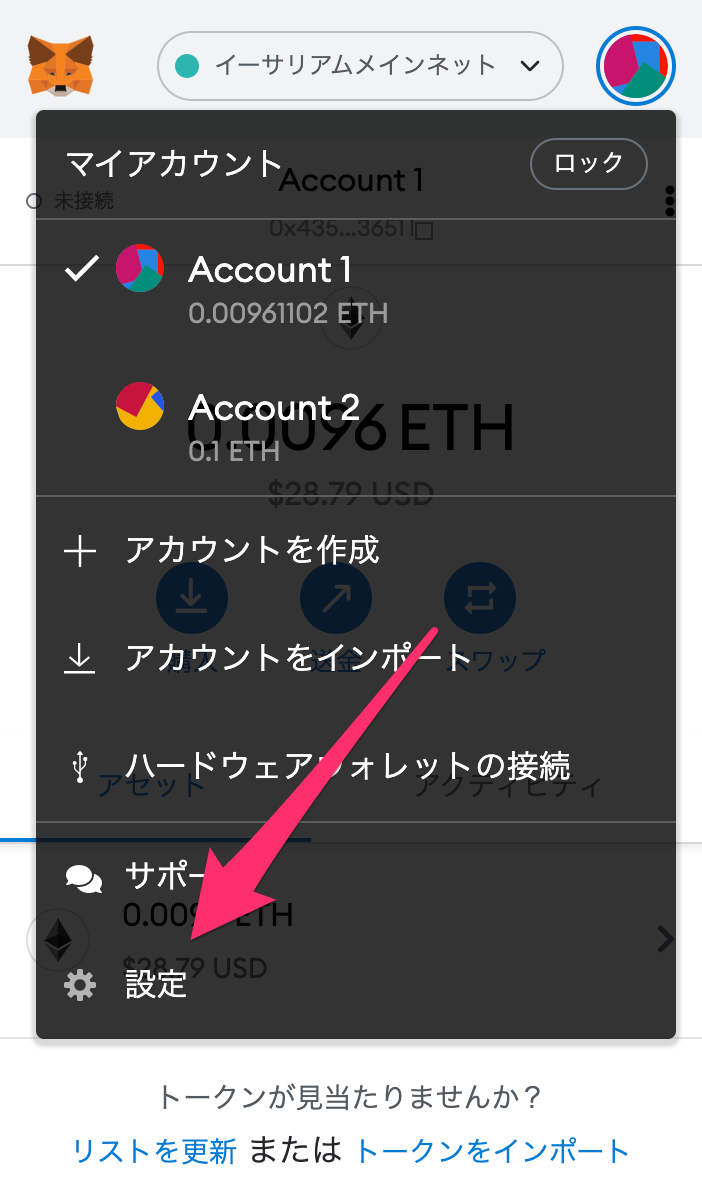Open 設定 settings

tap(356, 985)
